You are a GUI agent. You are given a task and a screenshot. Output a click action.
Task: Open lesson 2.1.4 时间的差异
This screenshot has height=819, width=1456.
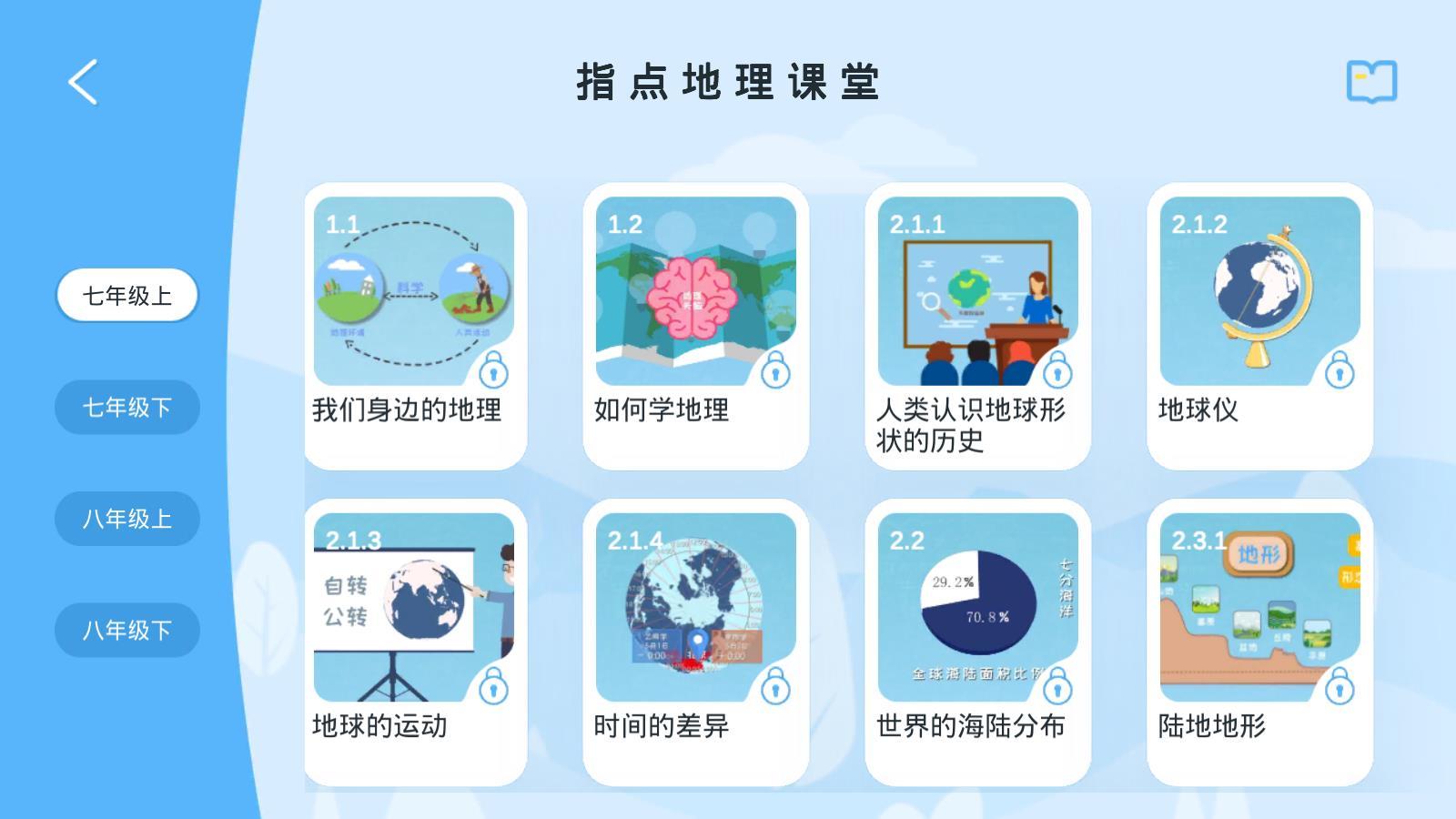pyautogui.click(x=696, y=642)
